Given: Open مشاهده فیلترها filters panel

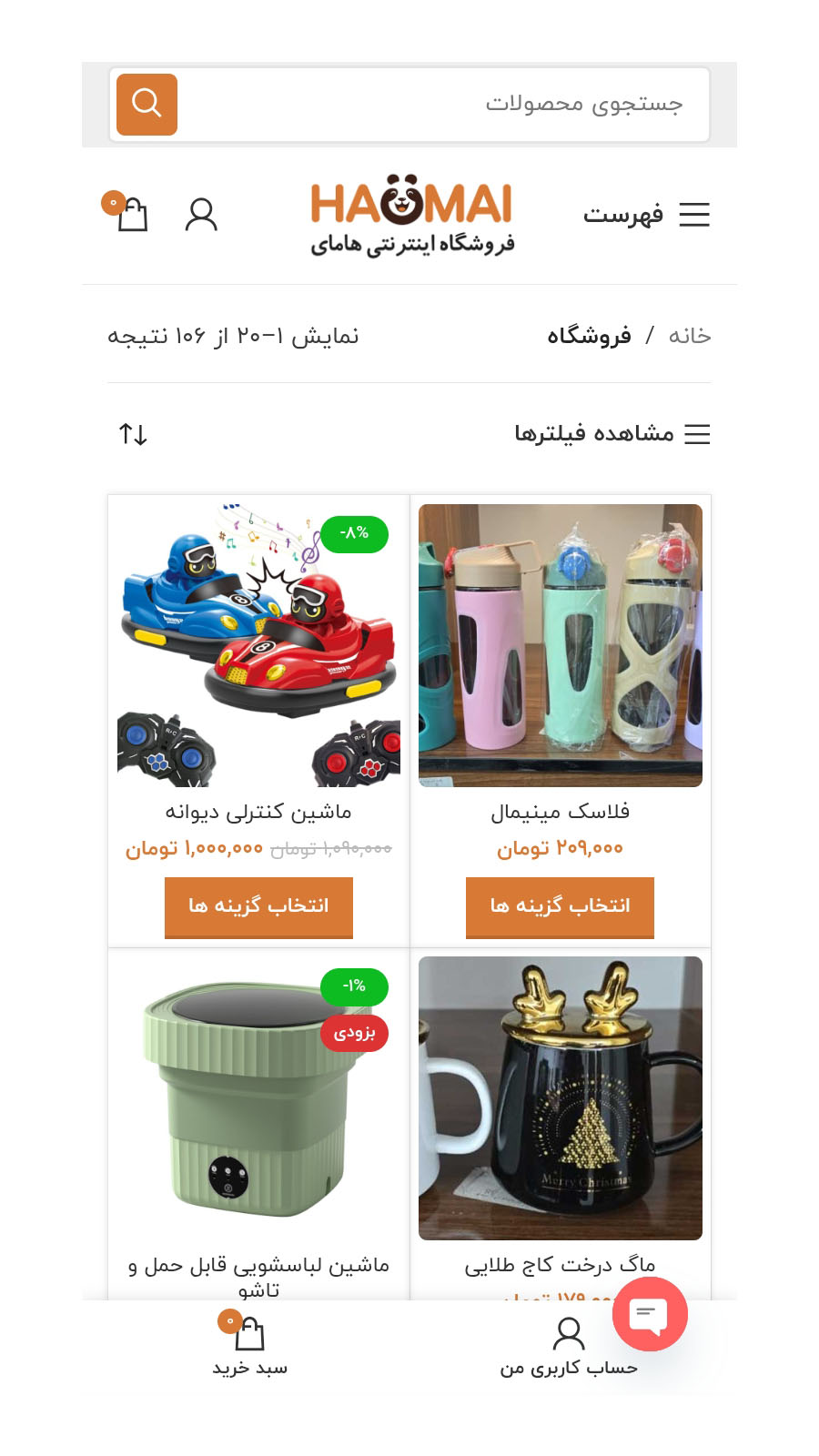Looking at the screenshot, I should (x=612, y=434).
